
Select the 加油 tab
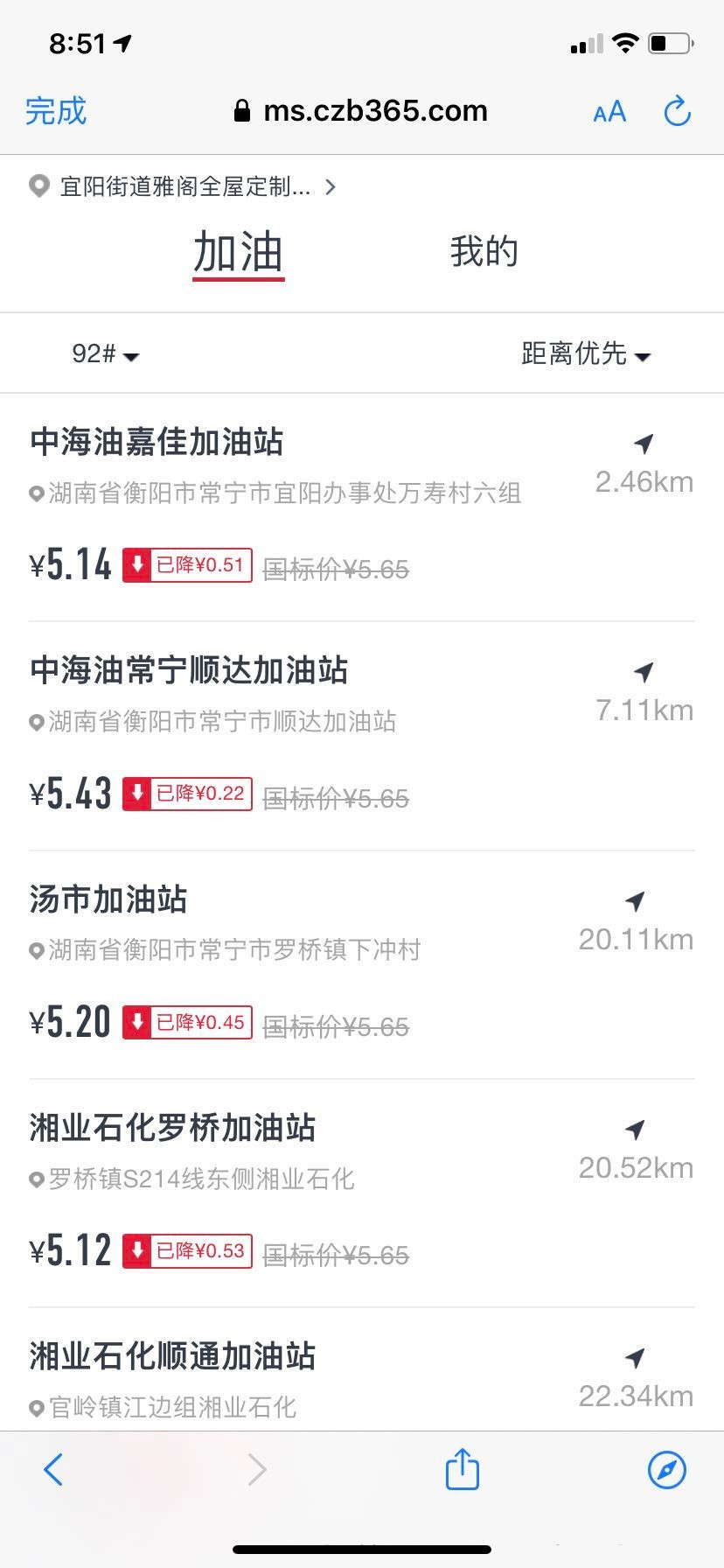click(x=238, y=253)
